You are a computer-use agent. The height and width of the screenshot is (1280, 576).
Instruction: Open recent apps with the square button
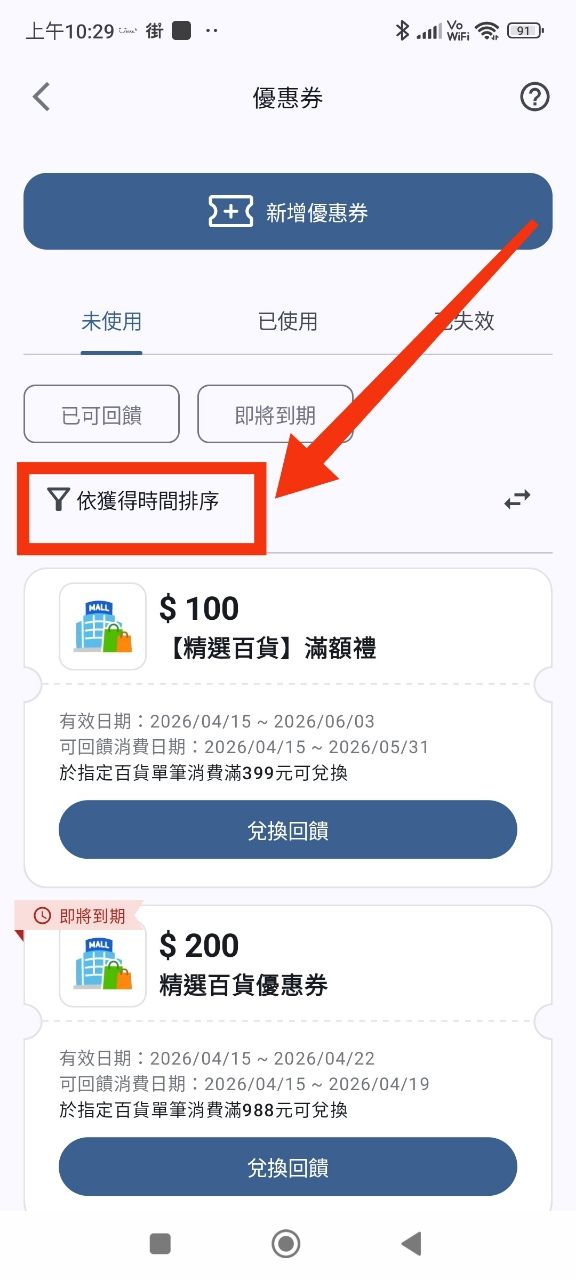click(160, 1243)
